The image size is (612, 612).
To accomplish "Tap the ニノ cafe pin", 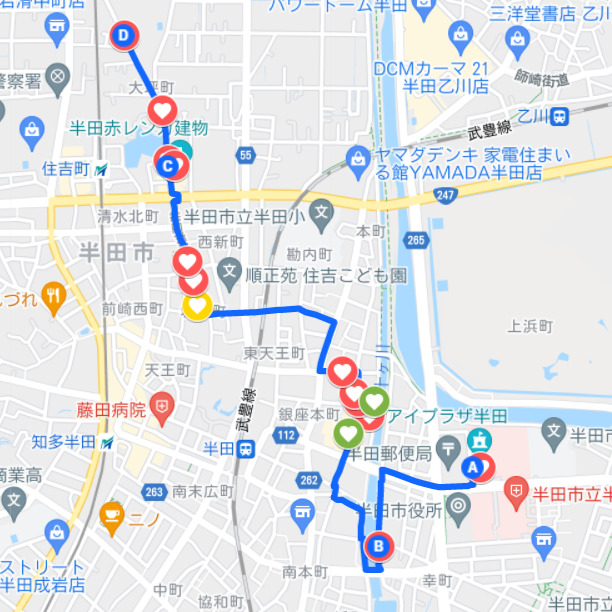I will click(111, 516).
